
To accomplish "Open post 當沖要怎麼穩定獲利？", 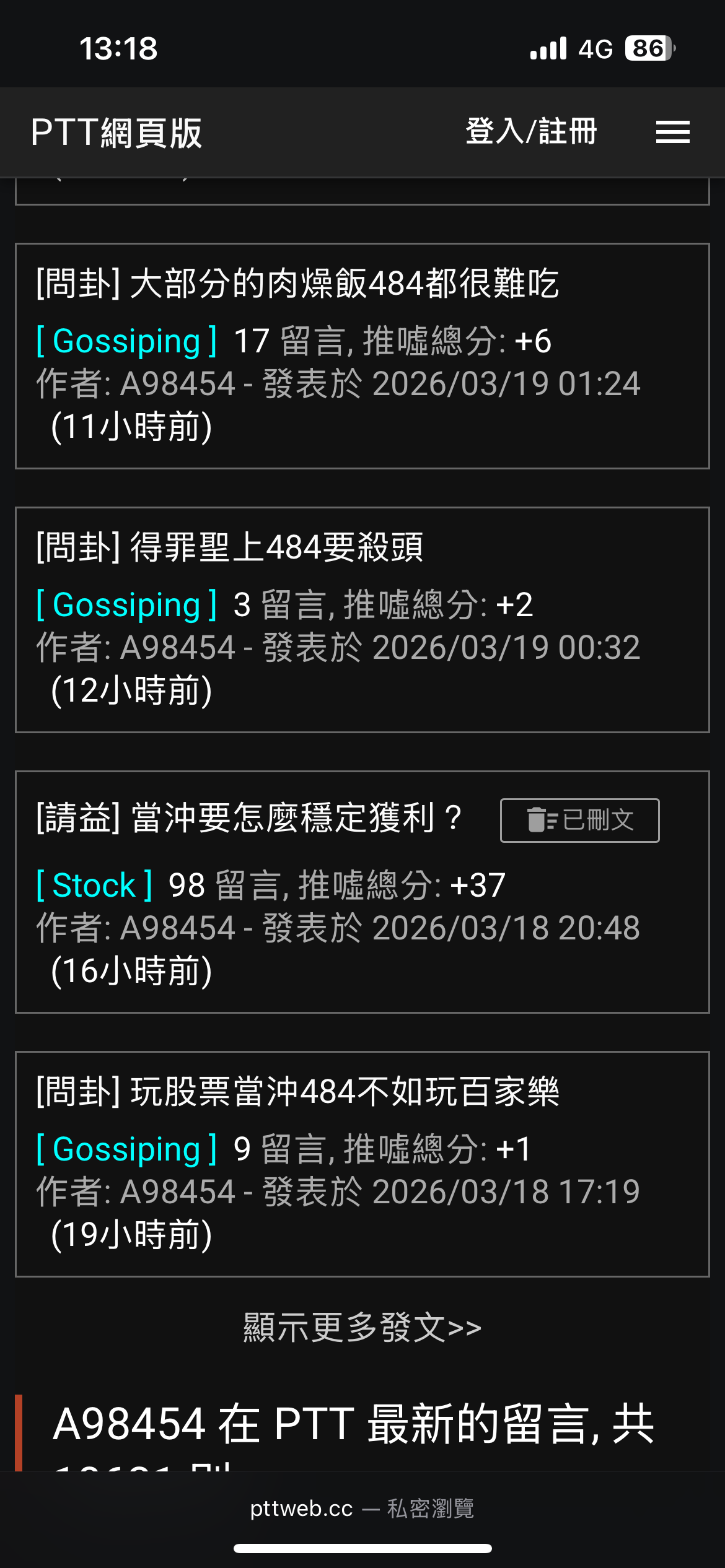I will (249, 818).
